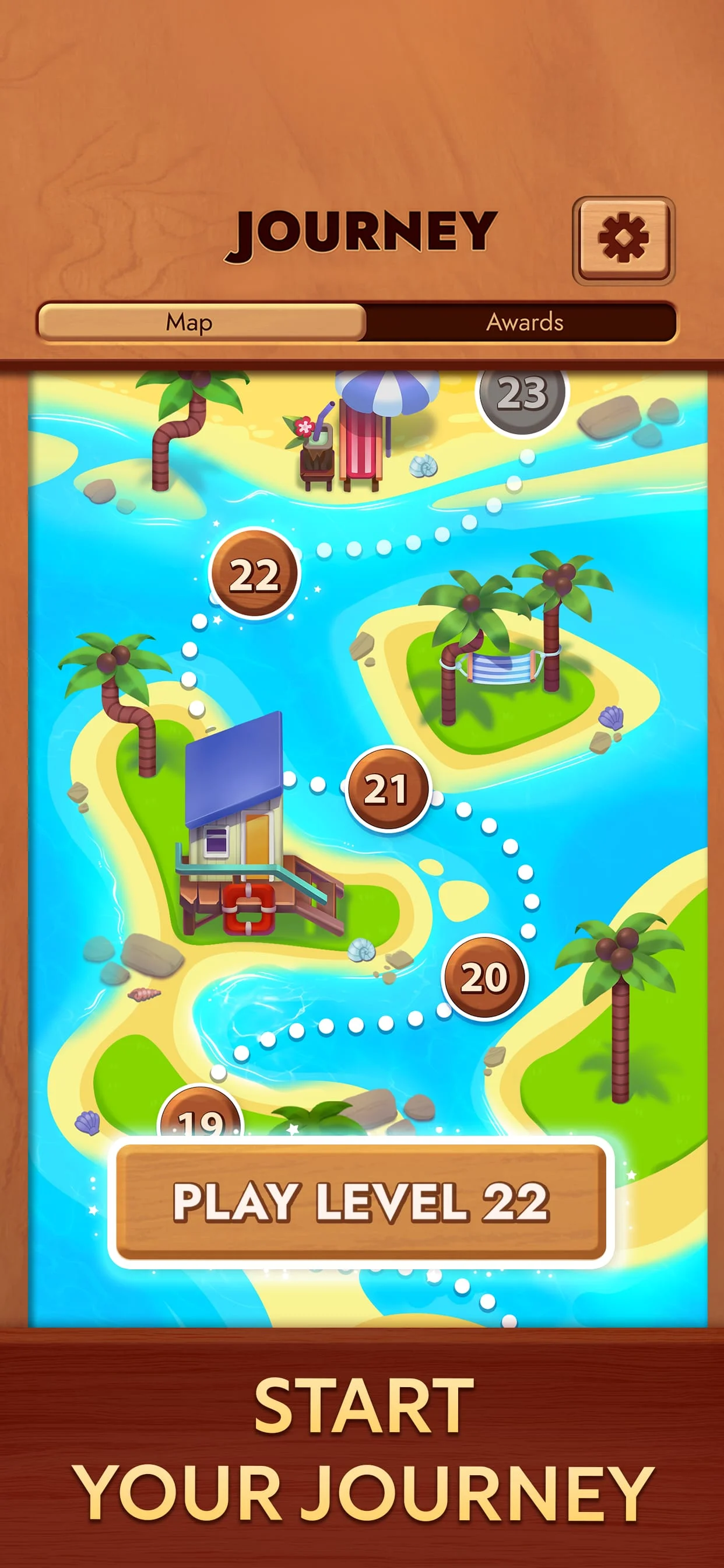This screenshot has height=1568, width=724.
Task: Select level 22 on the map
Action: point(254,574)
